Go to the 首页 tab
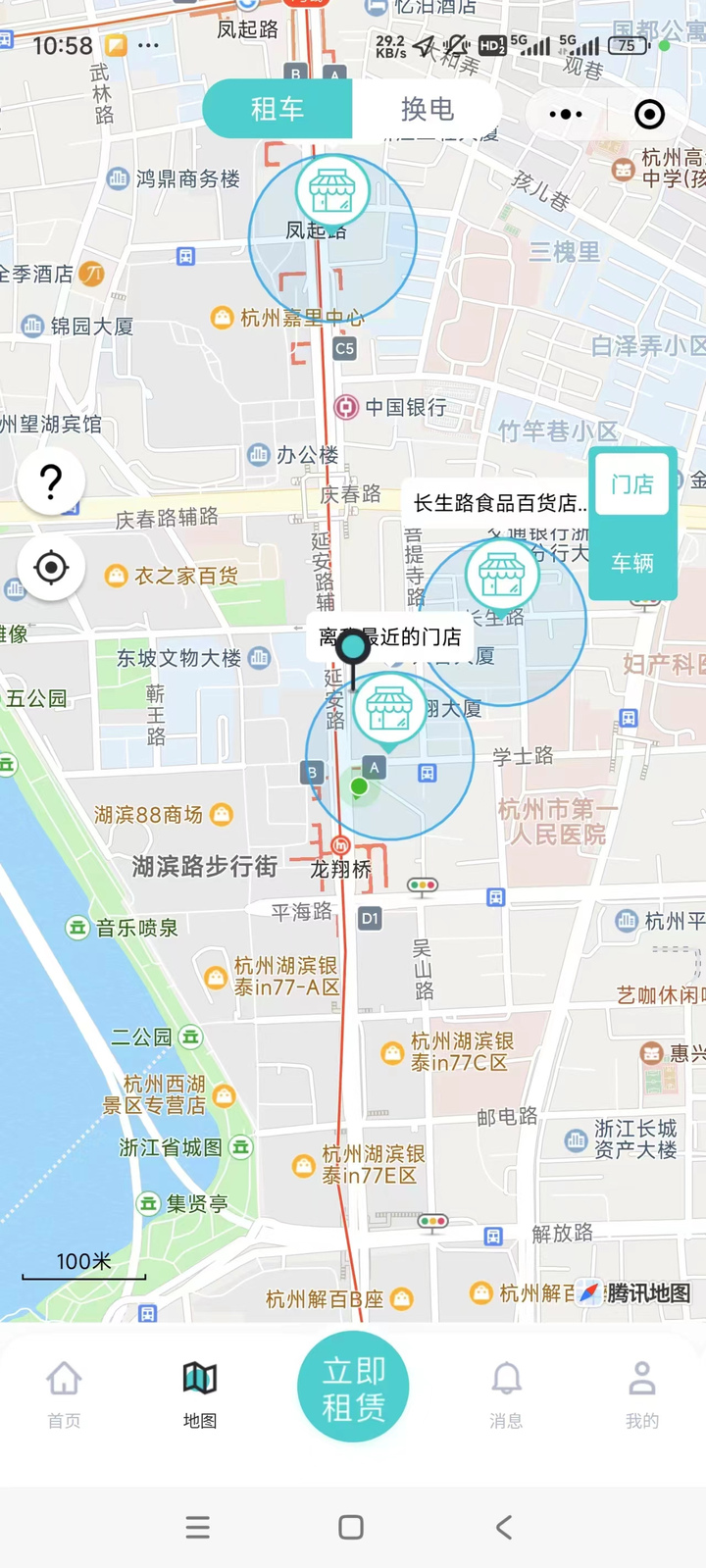 (64, 1392)
